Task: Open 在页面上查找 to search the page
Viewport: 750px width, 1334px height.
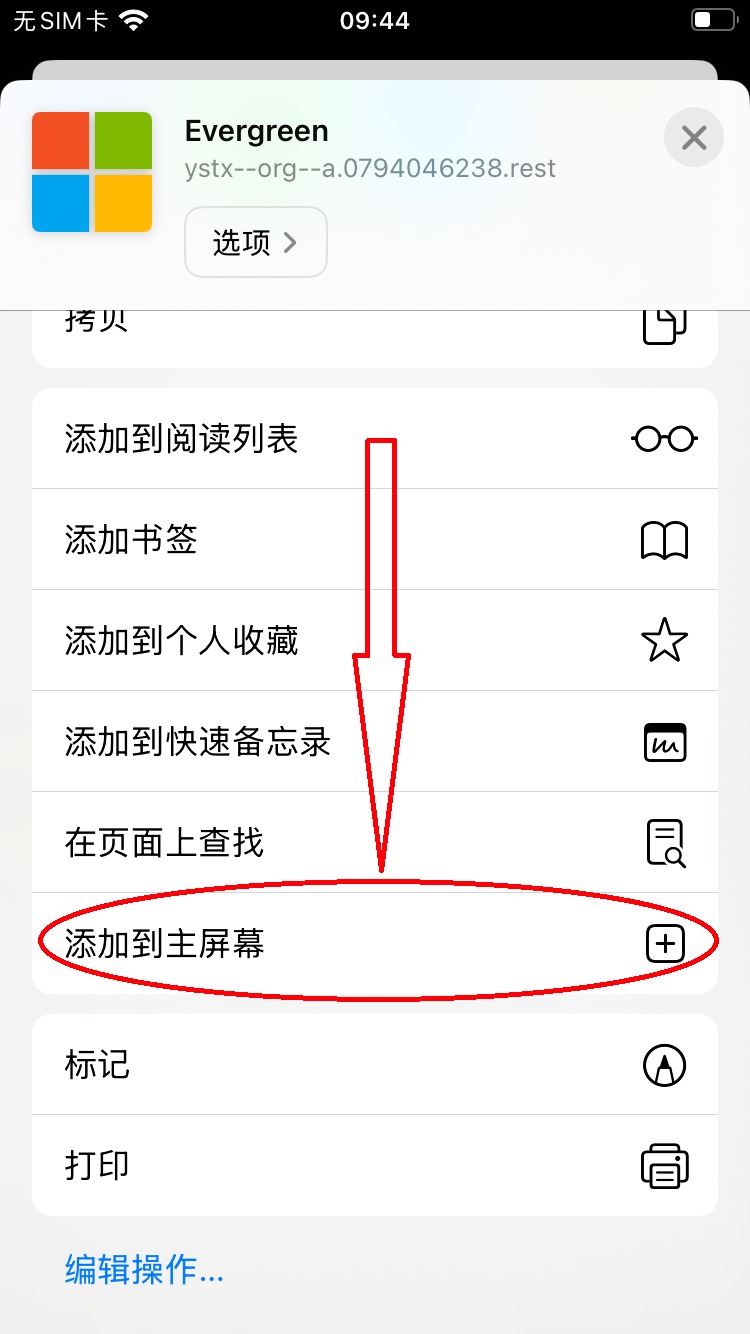Action: point(375,843)
